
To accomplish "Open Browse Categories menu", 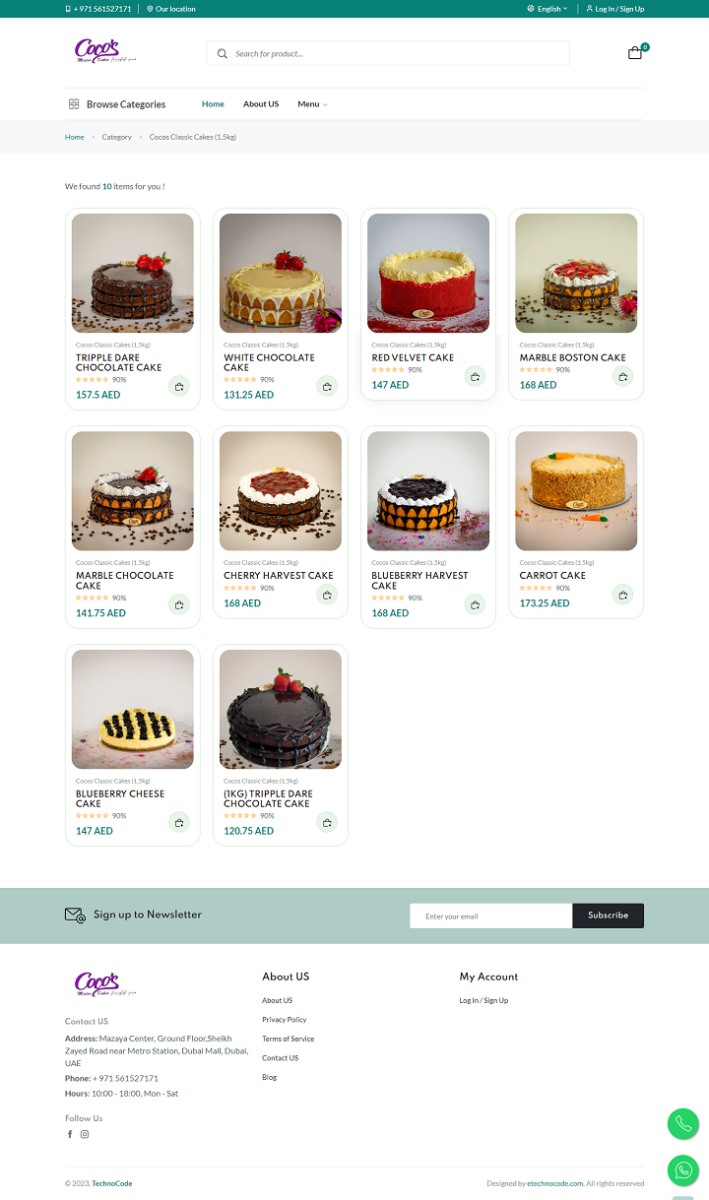I will (117, 104).
